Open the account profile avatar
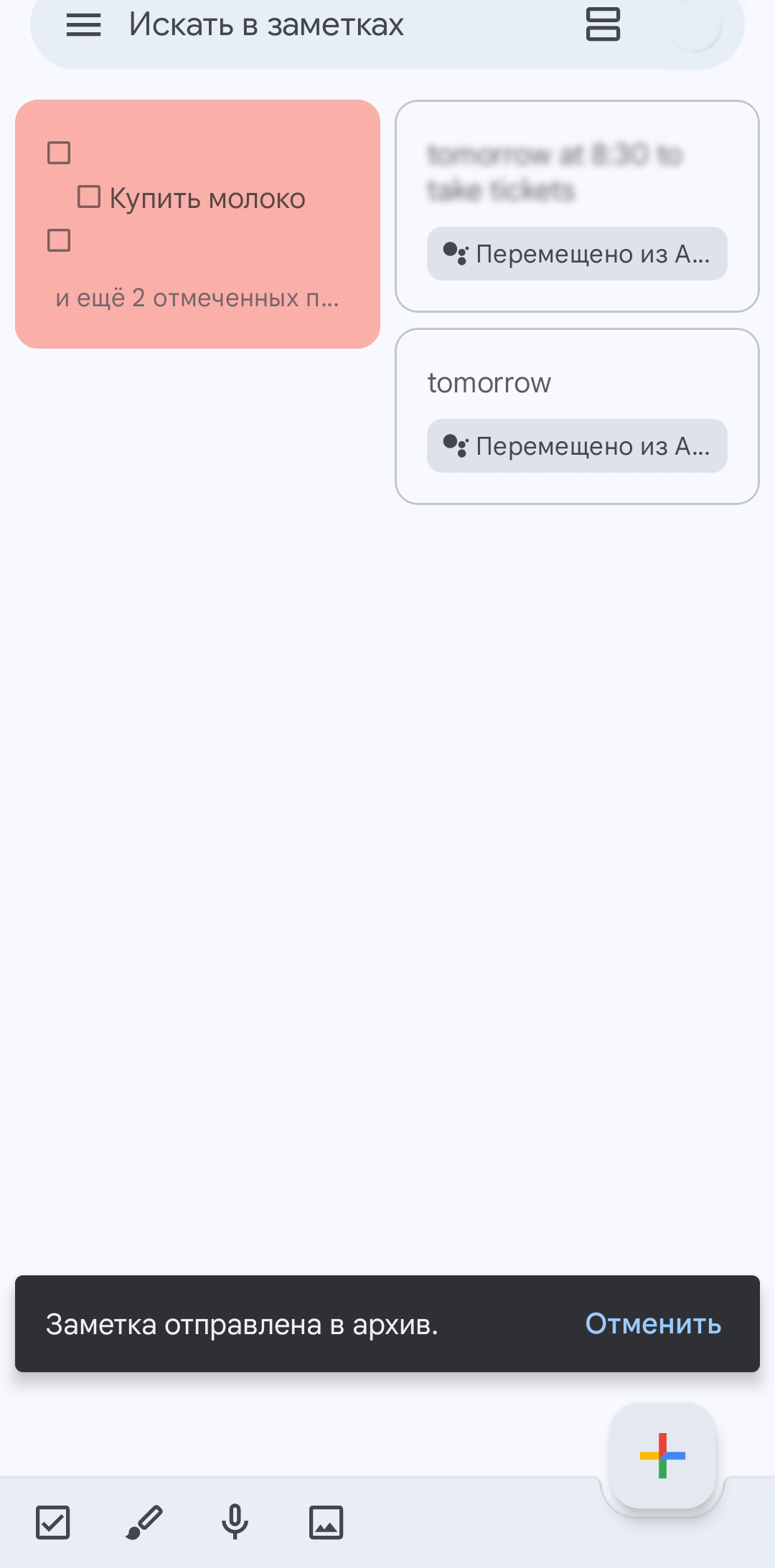The height and width of the screenshot is (1568, 775). coord(693,26)
